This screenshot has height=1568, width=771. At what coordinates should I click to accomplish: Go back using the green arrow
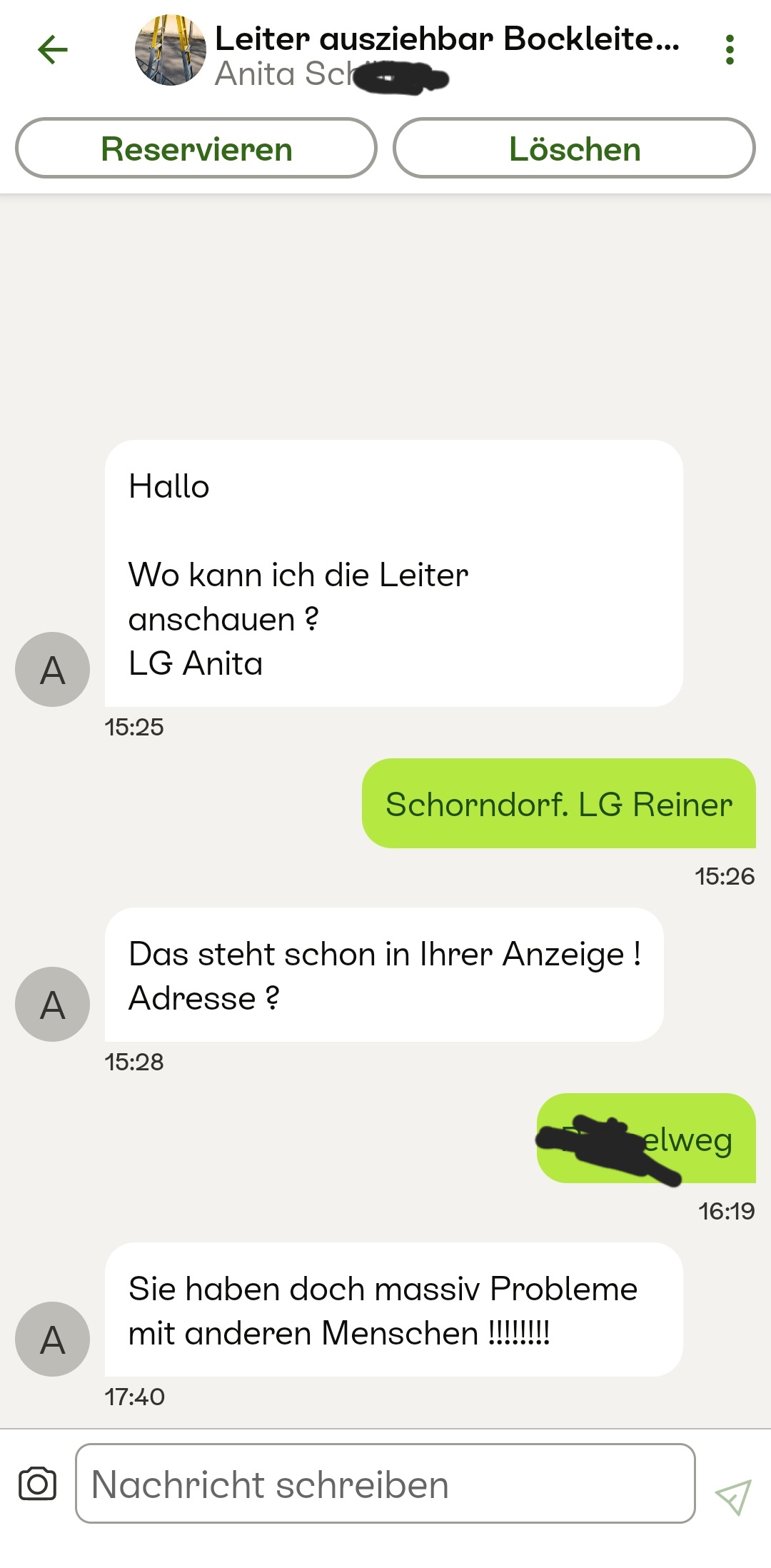pos(53,50)
